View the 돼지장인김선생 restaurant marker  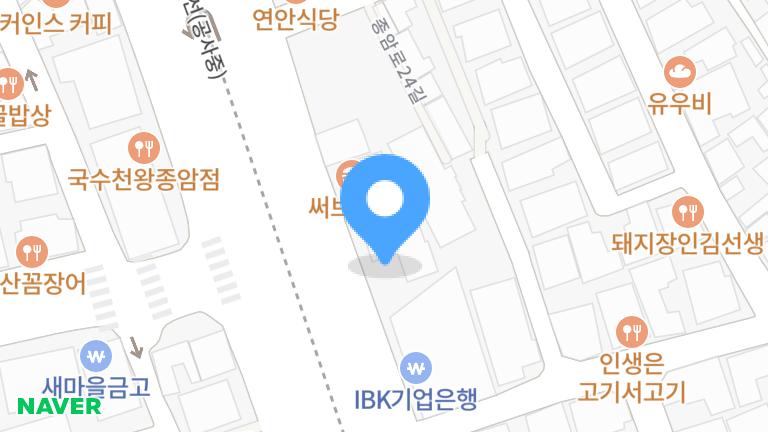(x=687, y=211)
